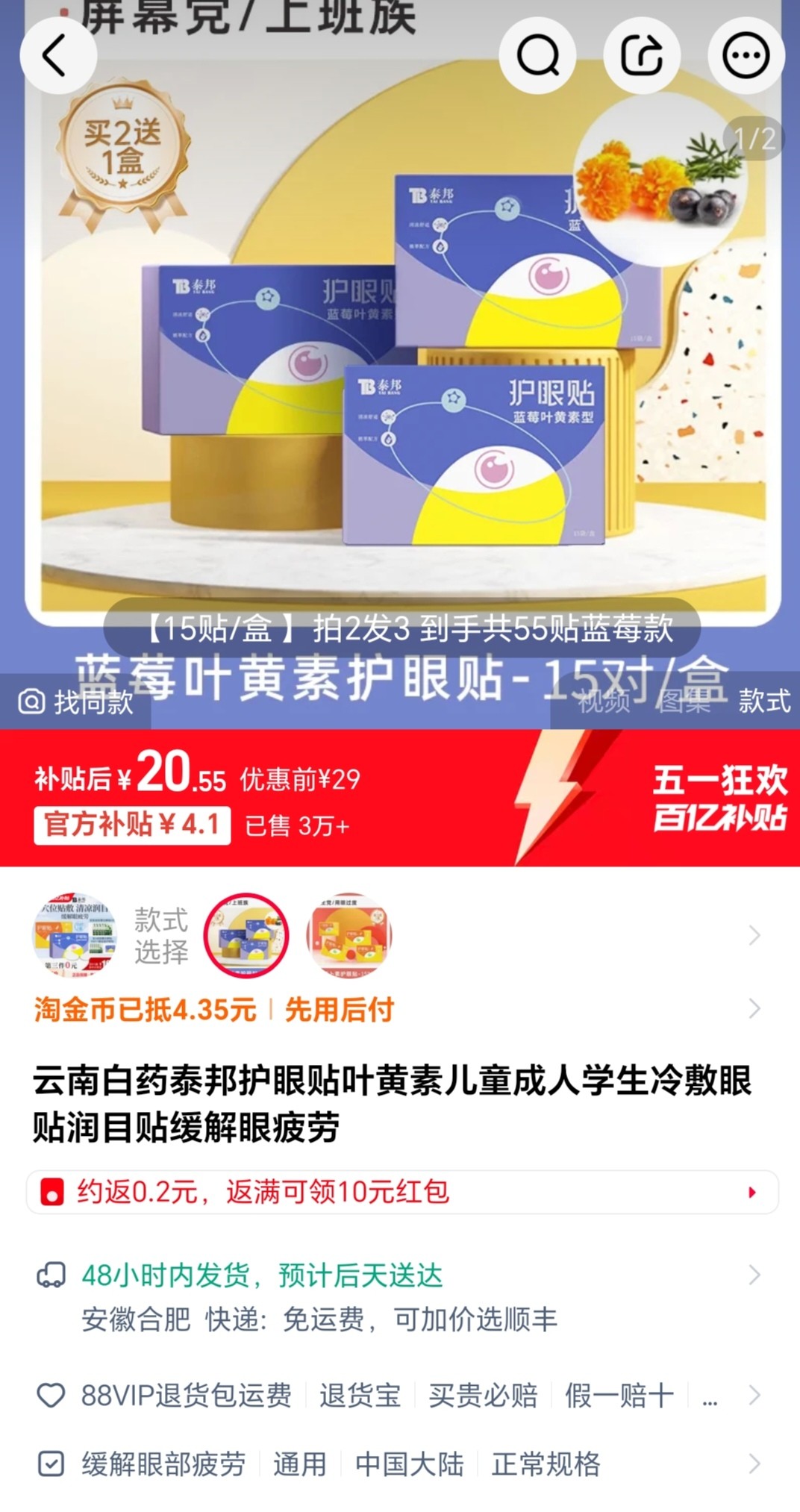Select the red-circled blueberry style thumbnail
Image resolution: width=800 pixels, height=1512 pixels.
246,935
